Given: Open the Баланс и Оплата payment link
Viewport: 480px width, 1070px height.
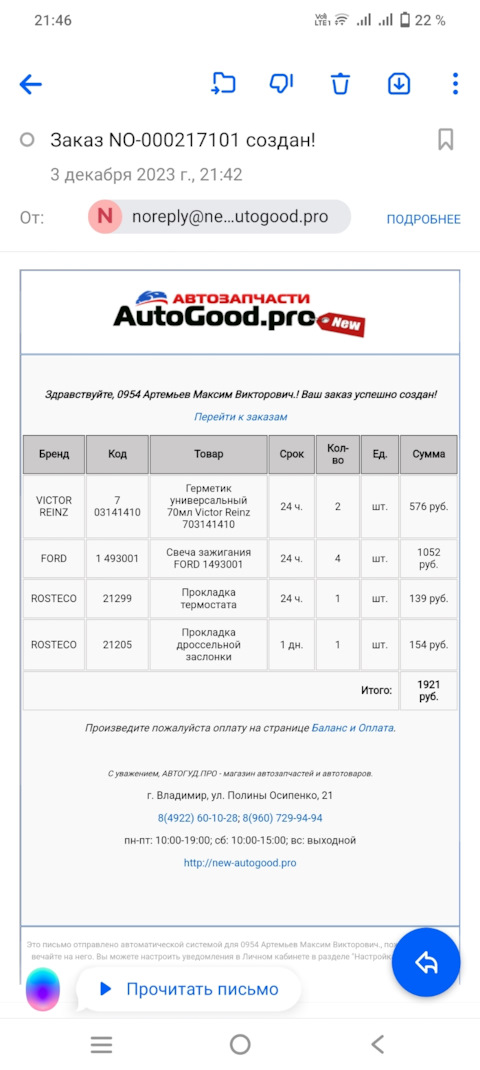Looking at the screenshot, I should pos(354,727).
